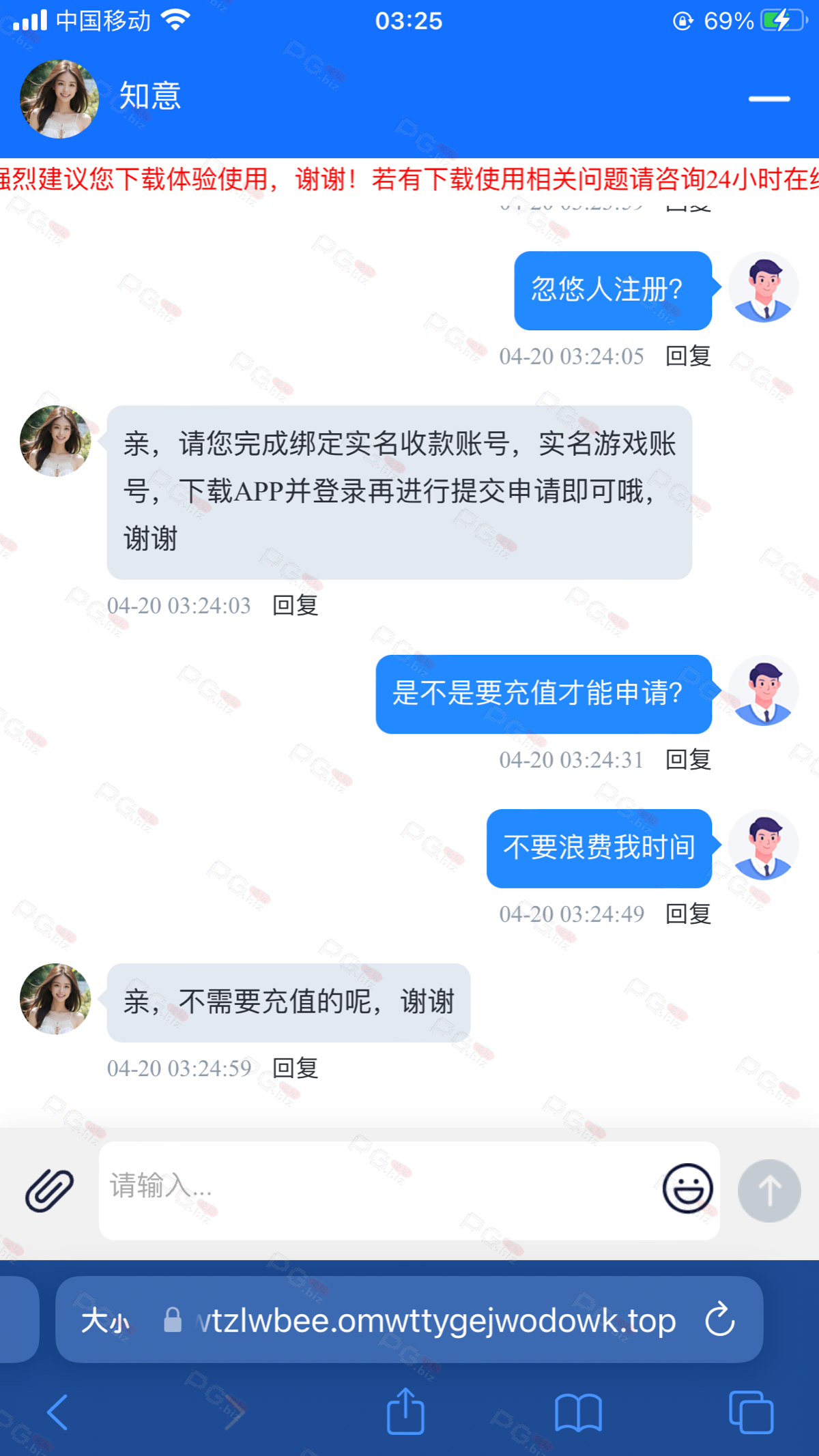Open browser bookmarks
The height and width of the screenshot is (1456, 819).
578,1412
